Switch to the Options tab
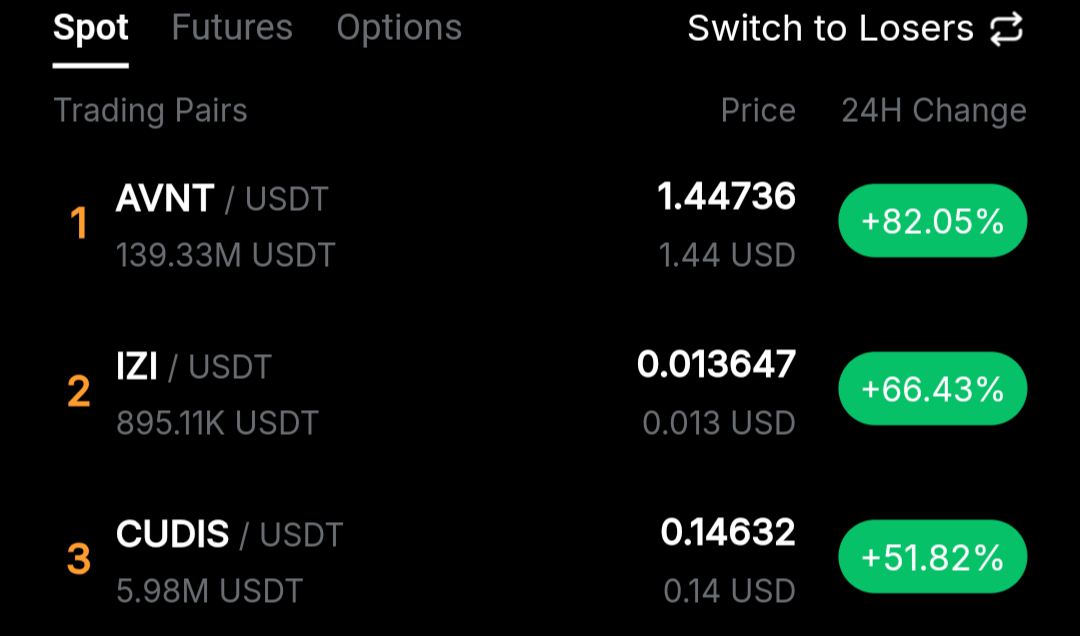The width and height of the screenshot is (1080, 636). pos(399,28)
